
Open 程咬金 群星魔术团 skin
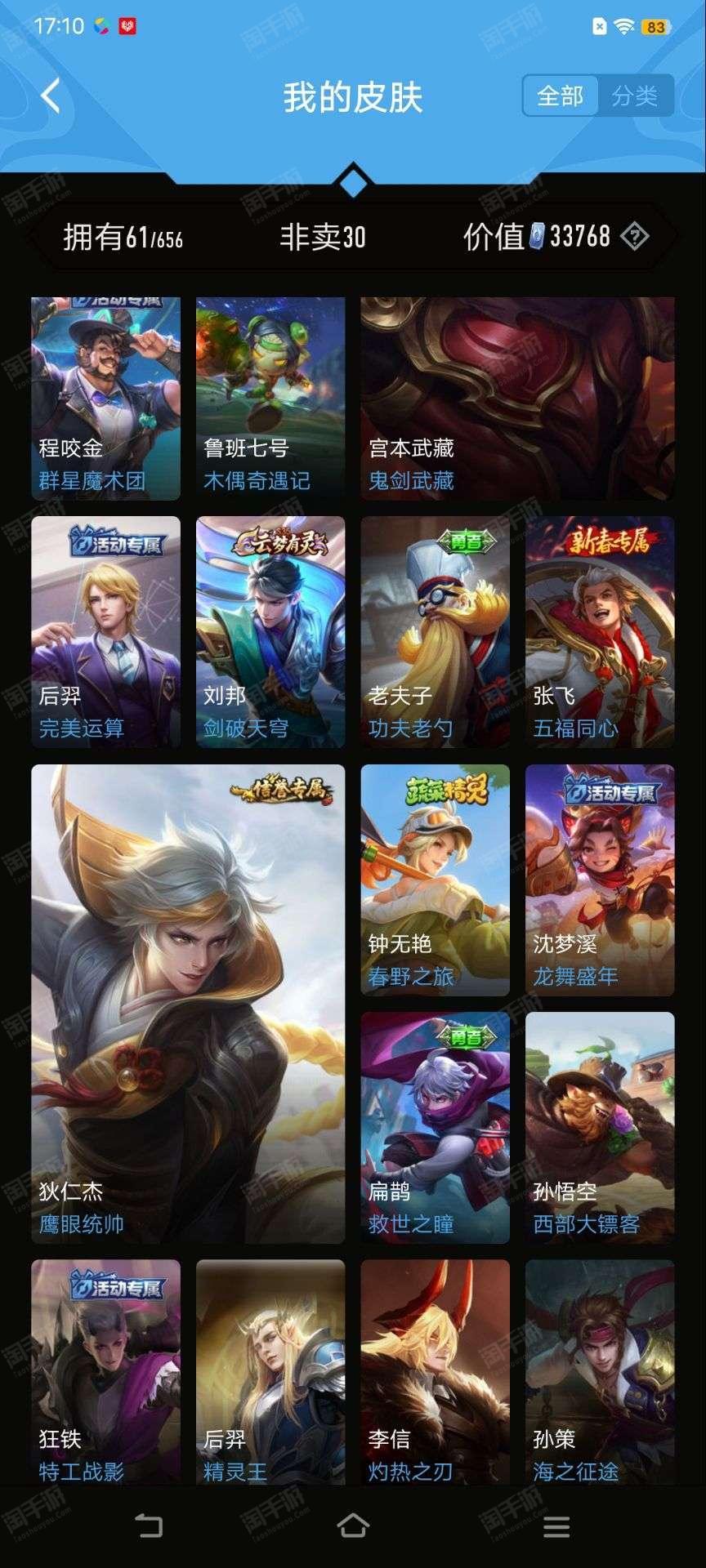click(106, 399)
